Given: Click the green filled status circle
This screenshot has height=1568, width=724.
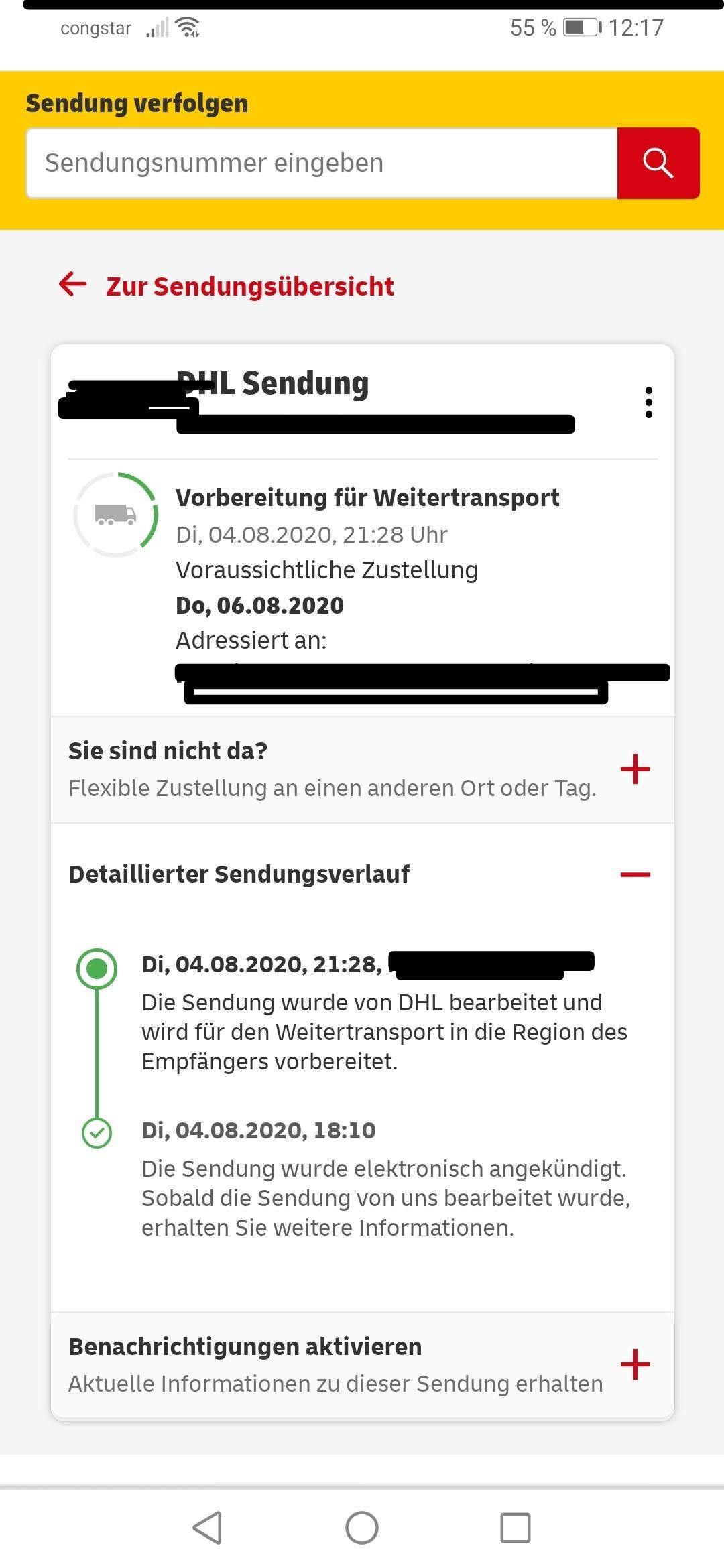Looking at the screenshot, I should 98,966.
